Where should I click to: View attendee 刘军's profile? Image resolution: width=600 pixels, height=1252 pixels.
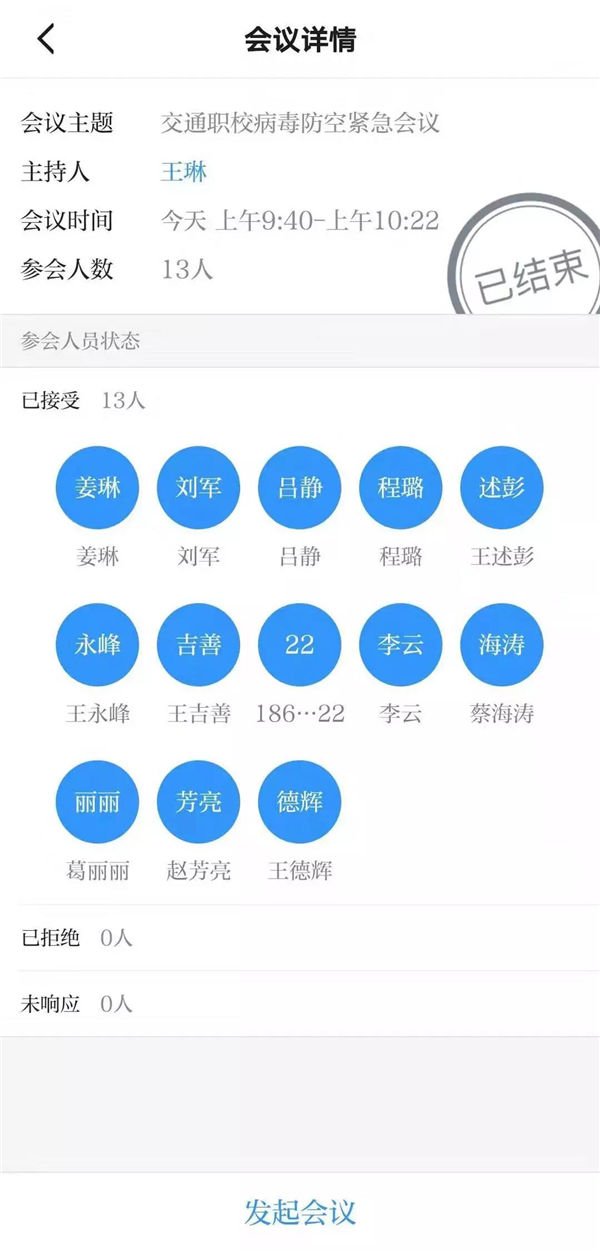[199, 487]
